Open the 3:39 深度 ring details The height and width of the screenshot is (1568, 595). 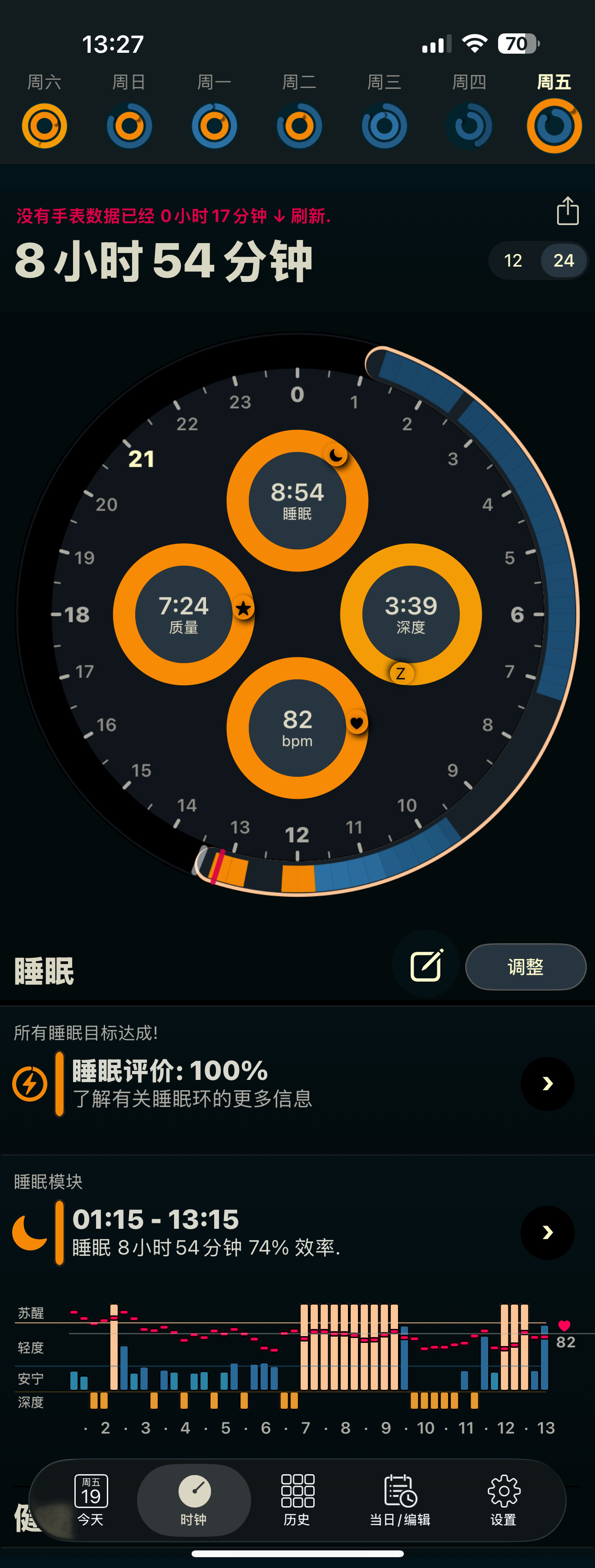(x=411, y=614)
